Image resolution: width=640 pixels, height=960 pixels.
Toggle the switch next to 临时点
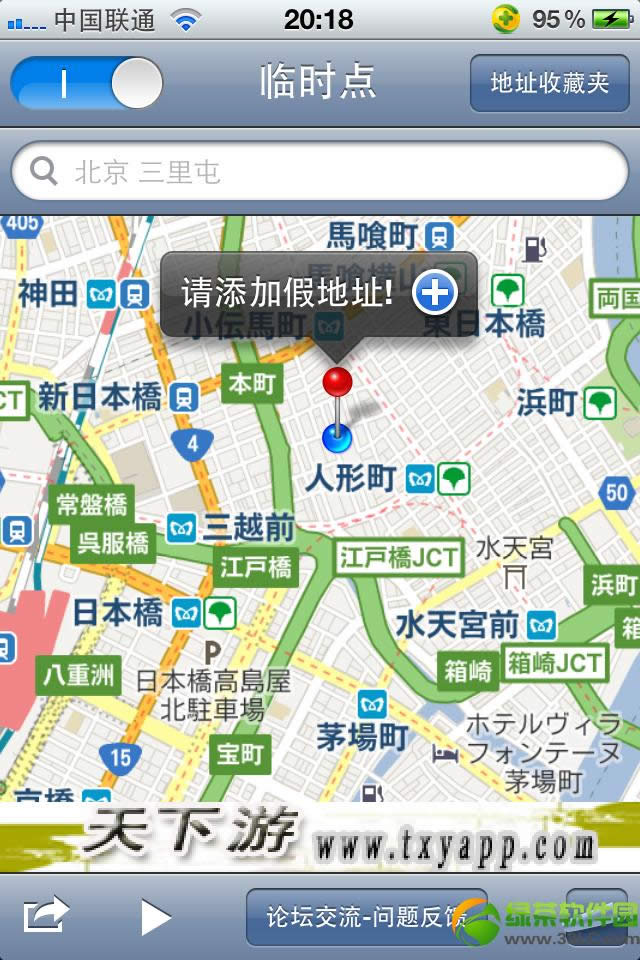[x=86, y=82]
